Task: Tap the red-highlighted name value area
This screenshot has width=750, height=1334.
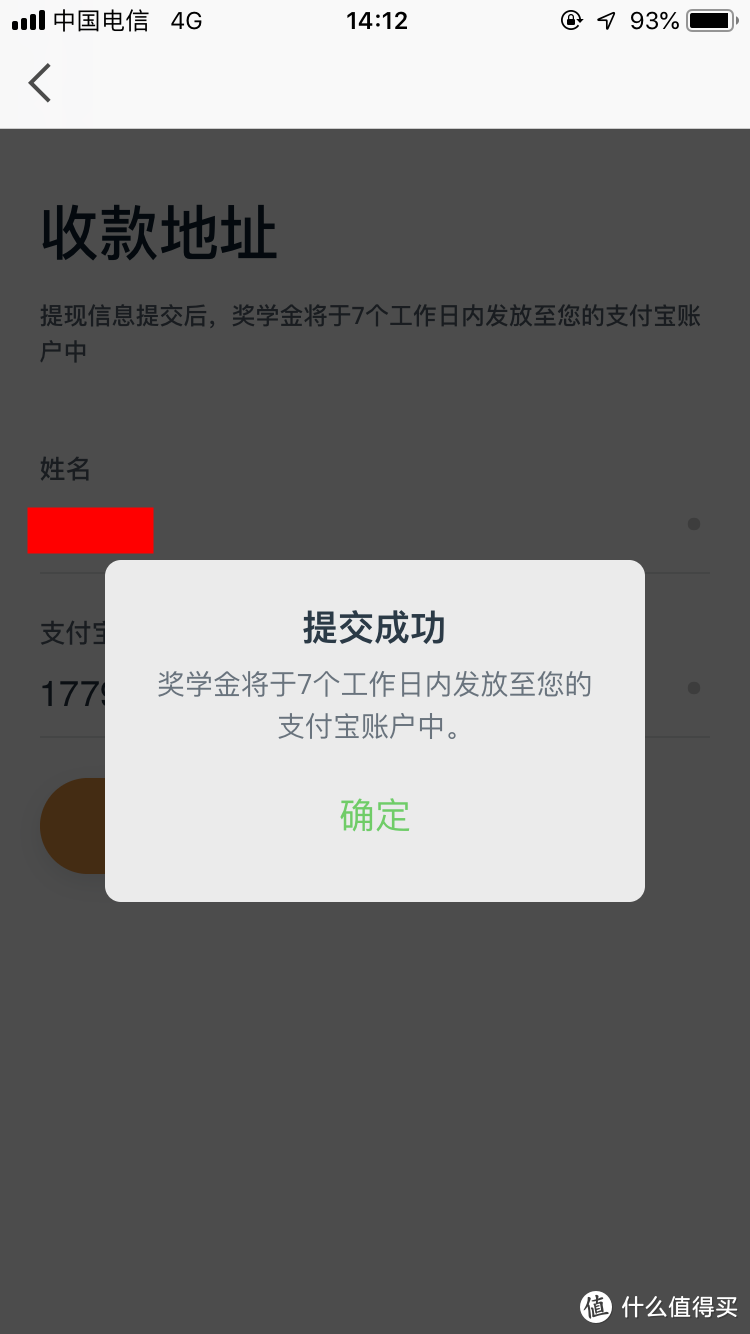Action: click(91, 530)
